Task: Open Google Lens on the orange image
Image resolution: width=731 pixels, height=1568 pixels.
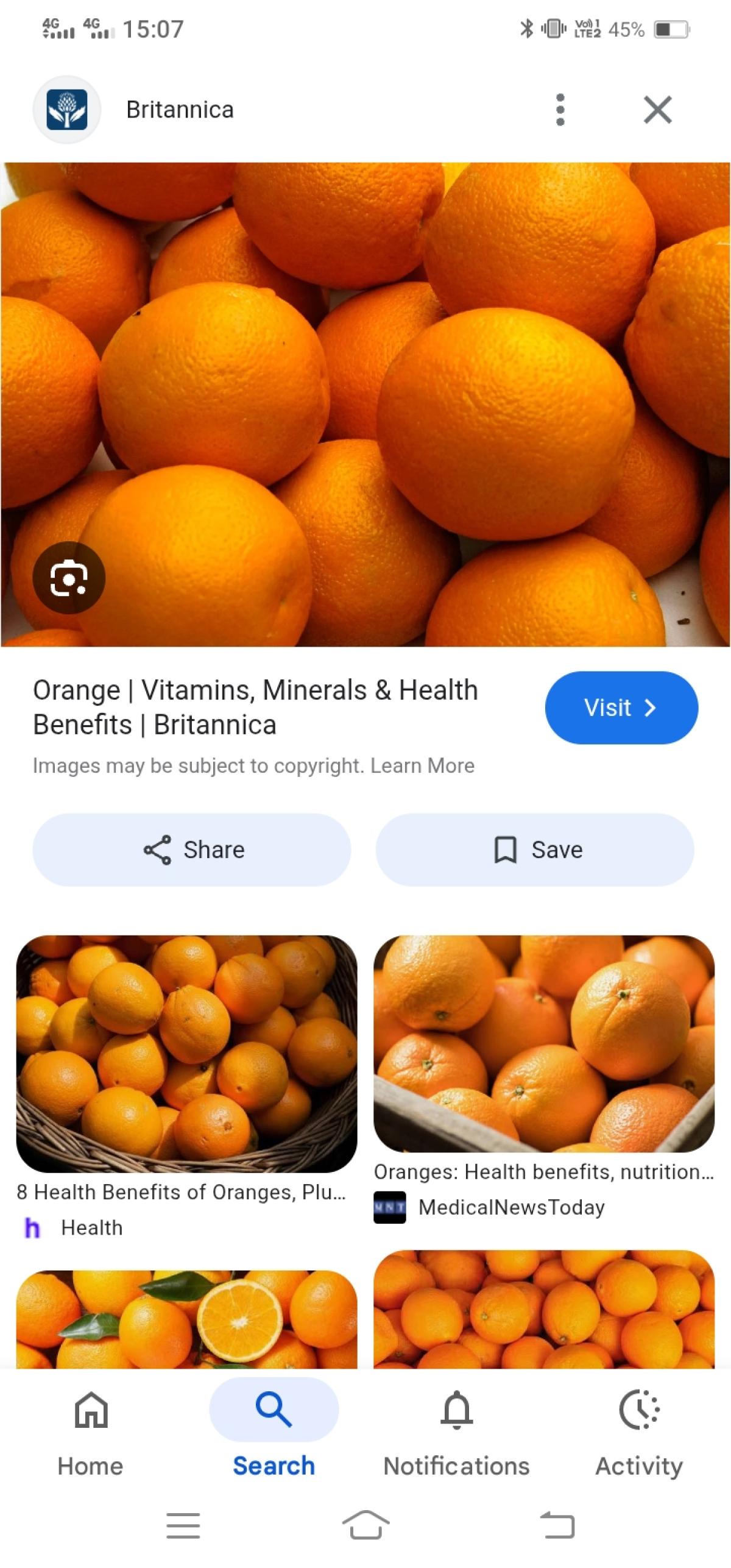Action: [x=69, y=577]
